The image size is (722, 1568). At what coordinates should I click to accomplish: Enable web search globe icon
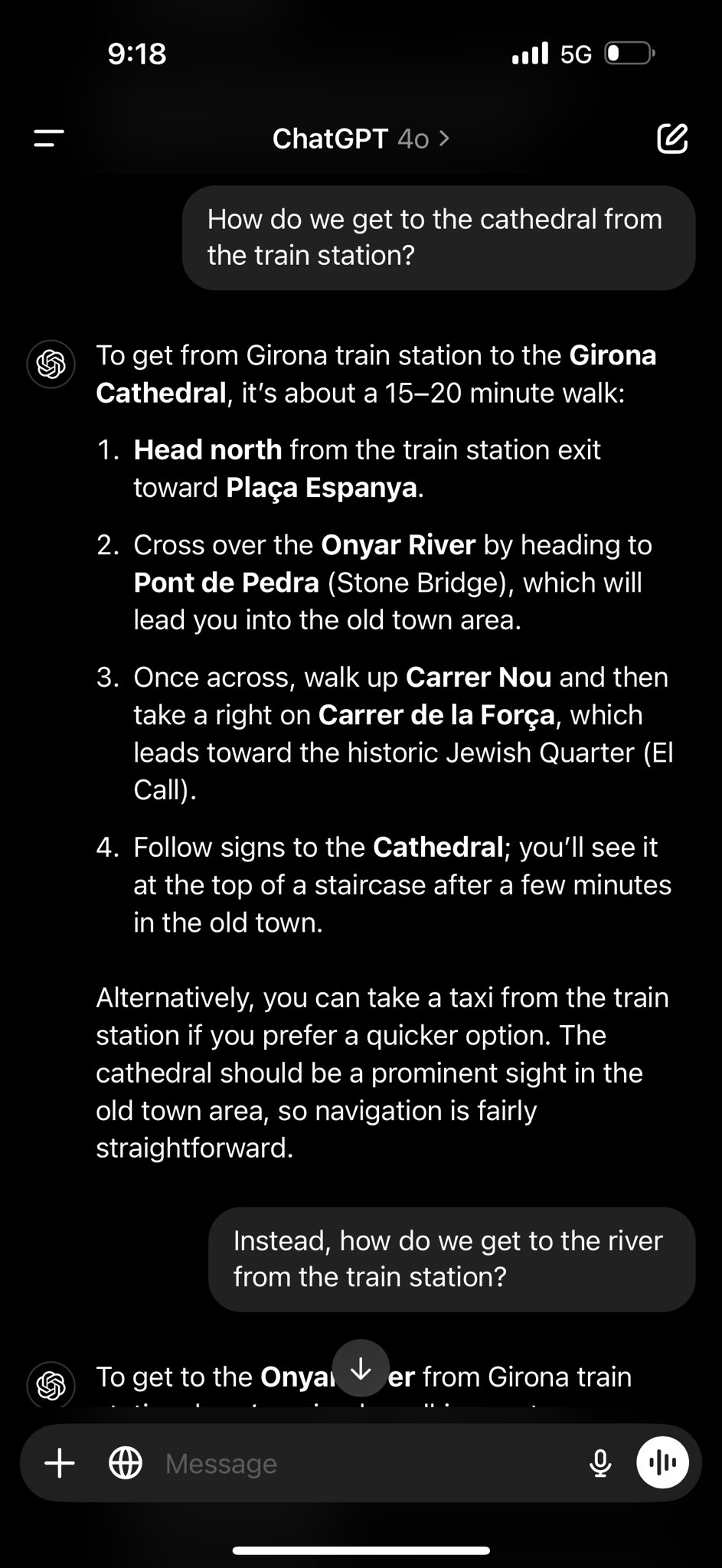[x=126, y=1463]
